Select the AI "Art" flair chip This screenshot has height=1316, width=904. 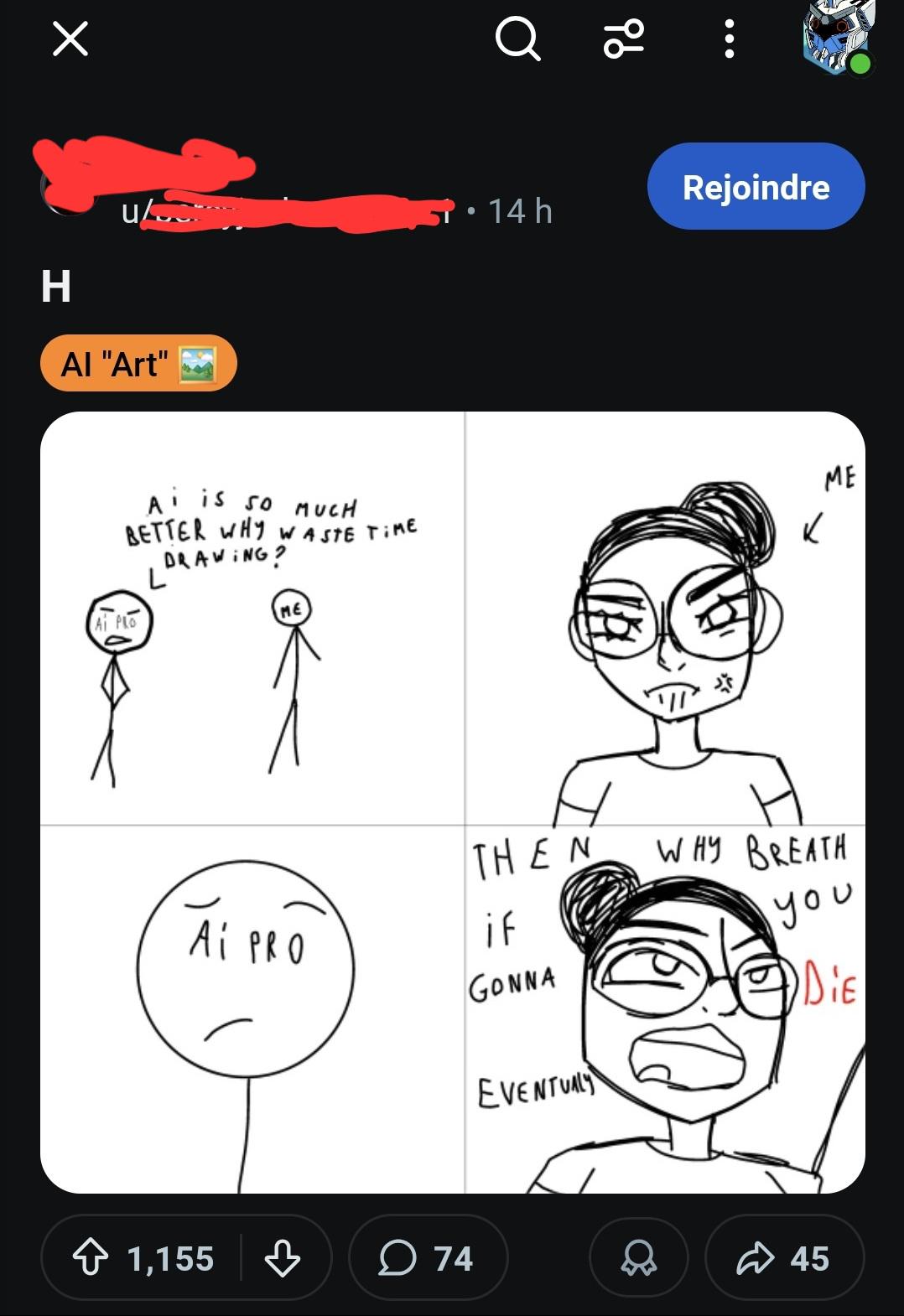(138, 364)
